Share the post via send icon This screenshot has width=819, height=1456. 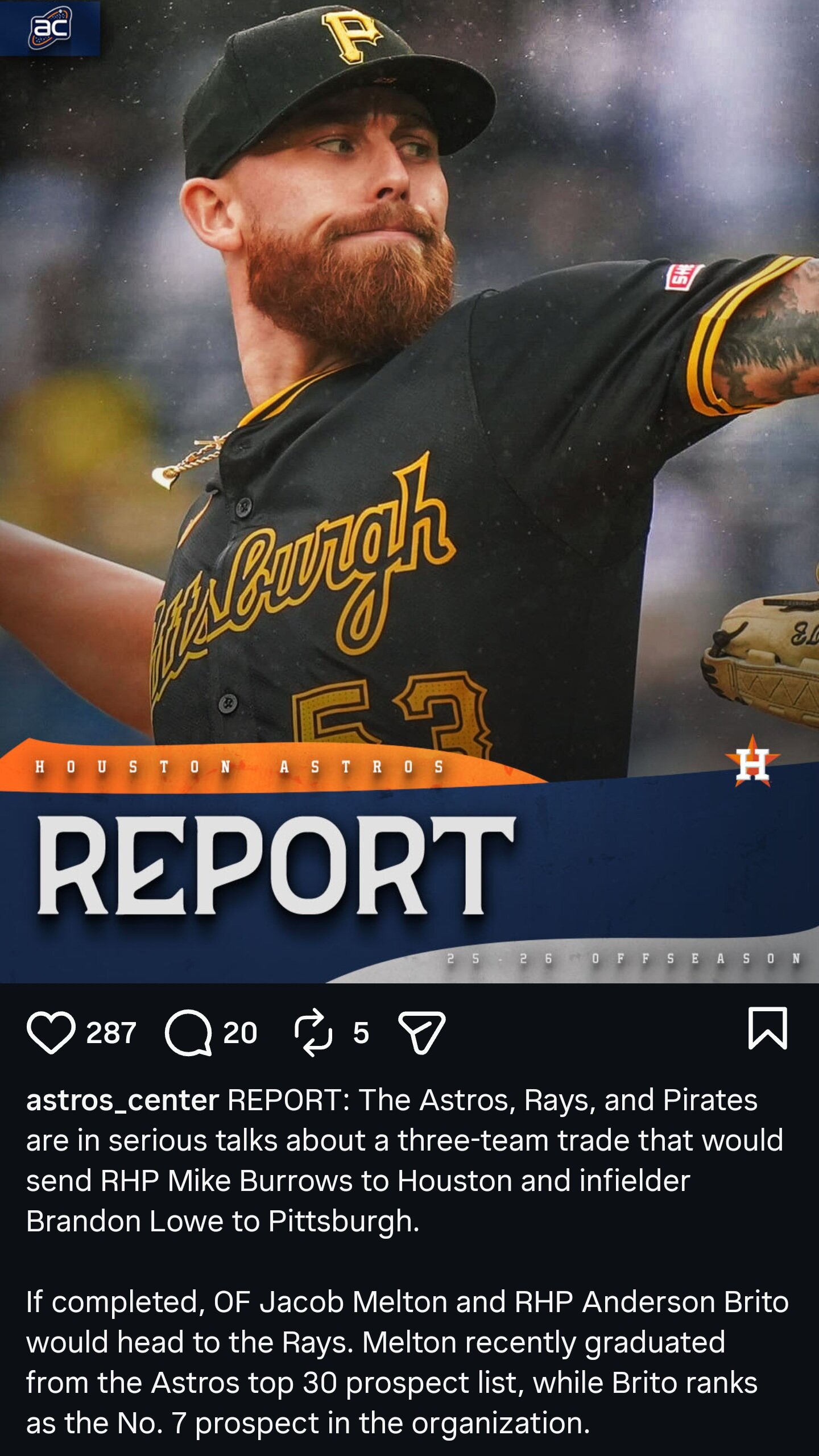tap(421, 1032)
